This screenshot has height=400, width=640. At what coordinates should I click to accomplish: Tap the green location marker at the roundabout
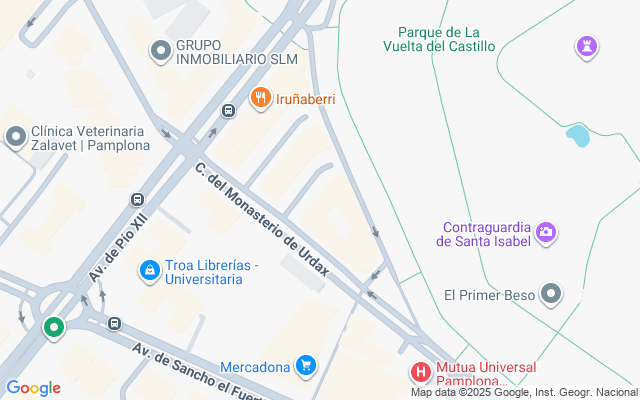[54, 328]
